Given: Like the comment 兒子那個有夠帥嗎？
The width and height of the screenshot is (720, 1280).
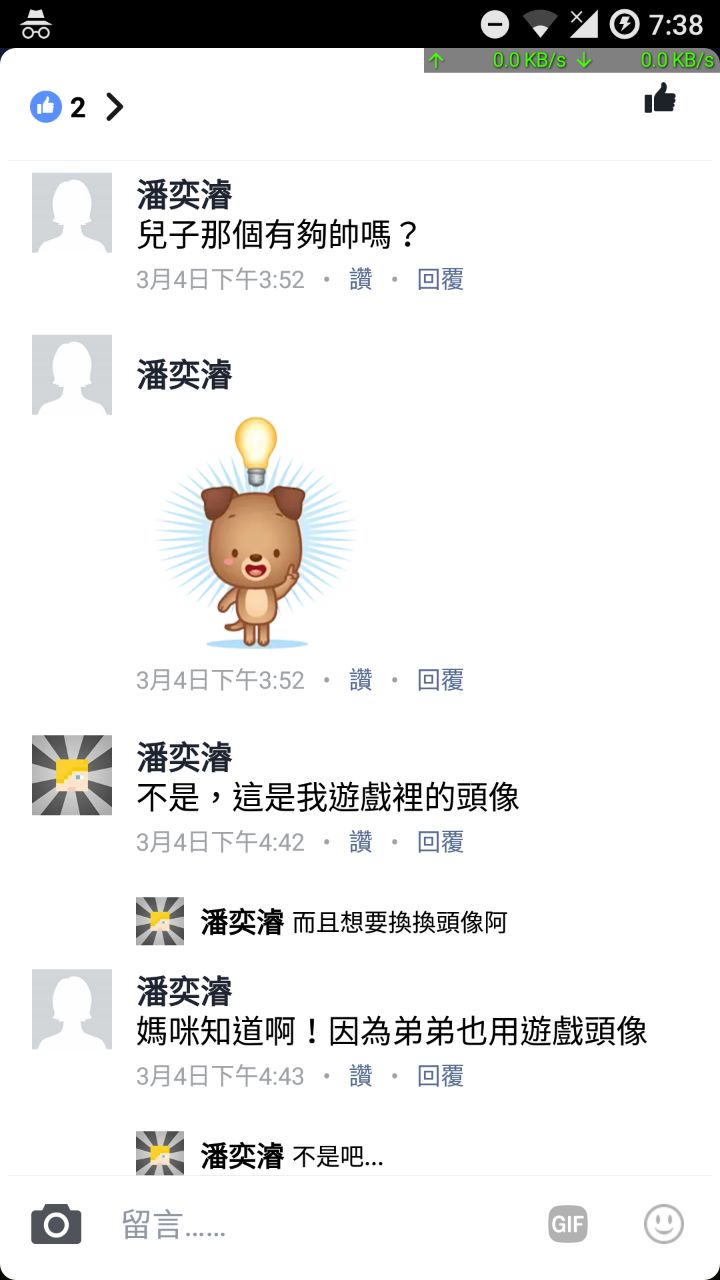Looking at the screenshot, I should click(360, 279).
